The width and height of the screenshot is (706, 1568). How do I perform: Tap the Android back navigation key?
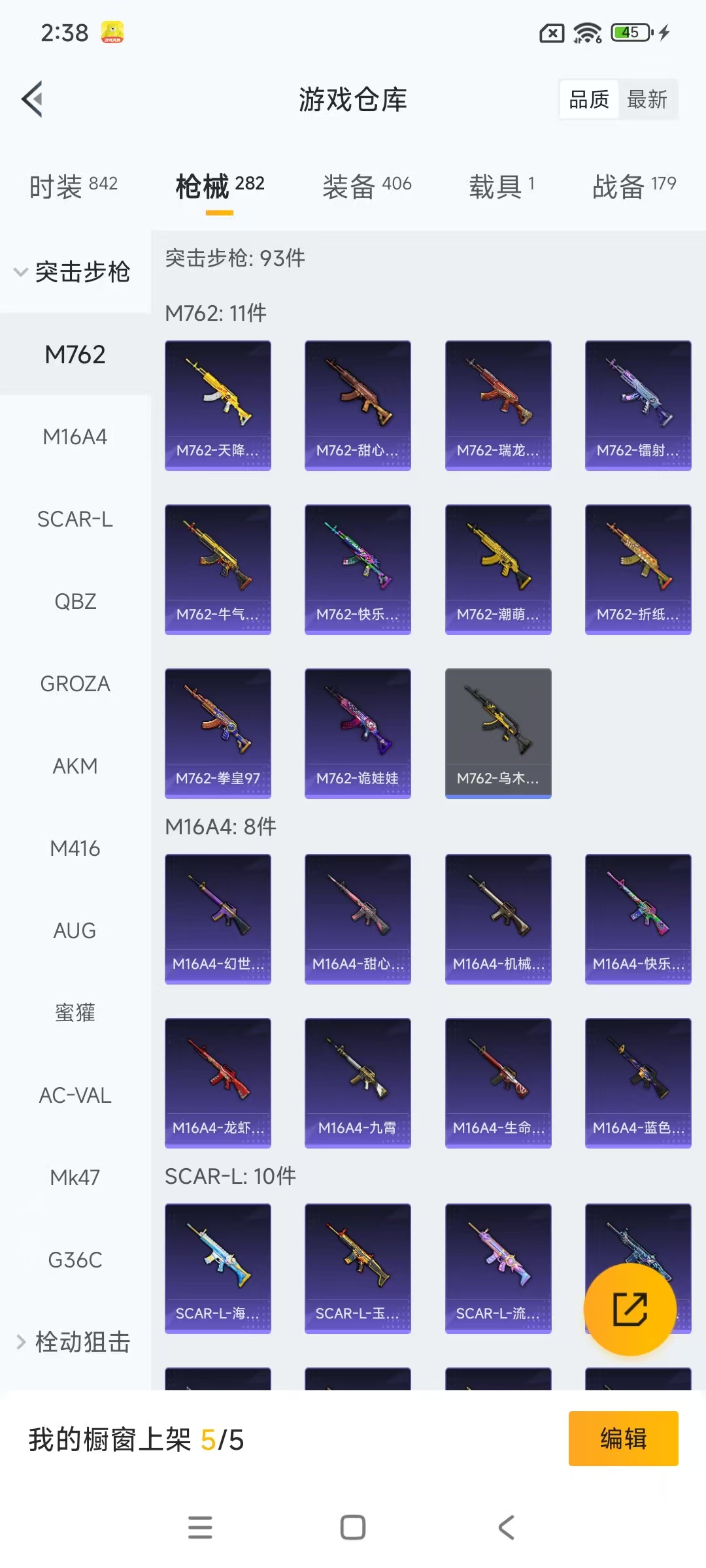tap(505, 1527)
